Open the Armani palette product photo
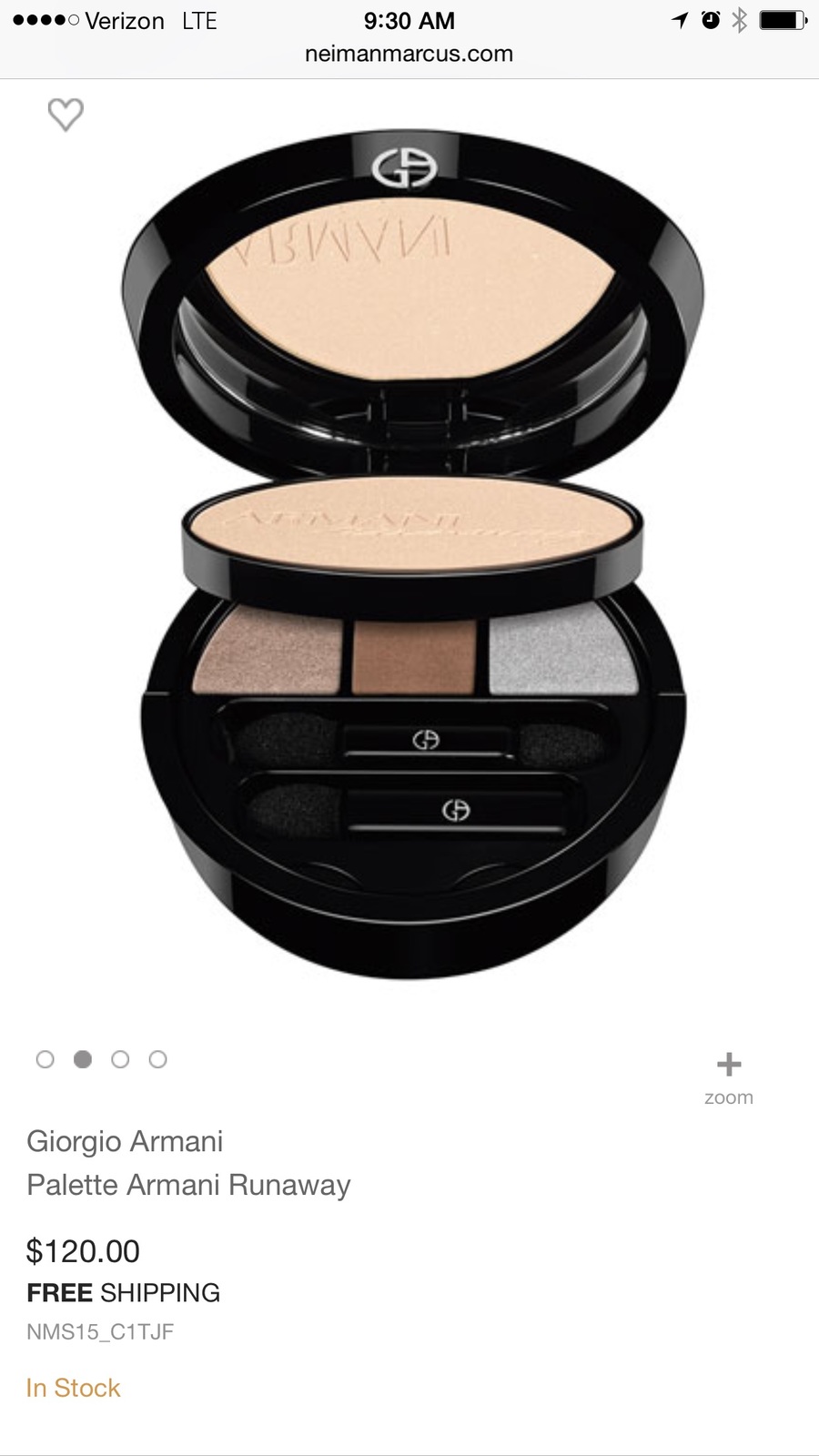Screen dimensions: 819x1456 pyautogui.click(x=411, y=555)
